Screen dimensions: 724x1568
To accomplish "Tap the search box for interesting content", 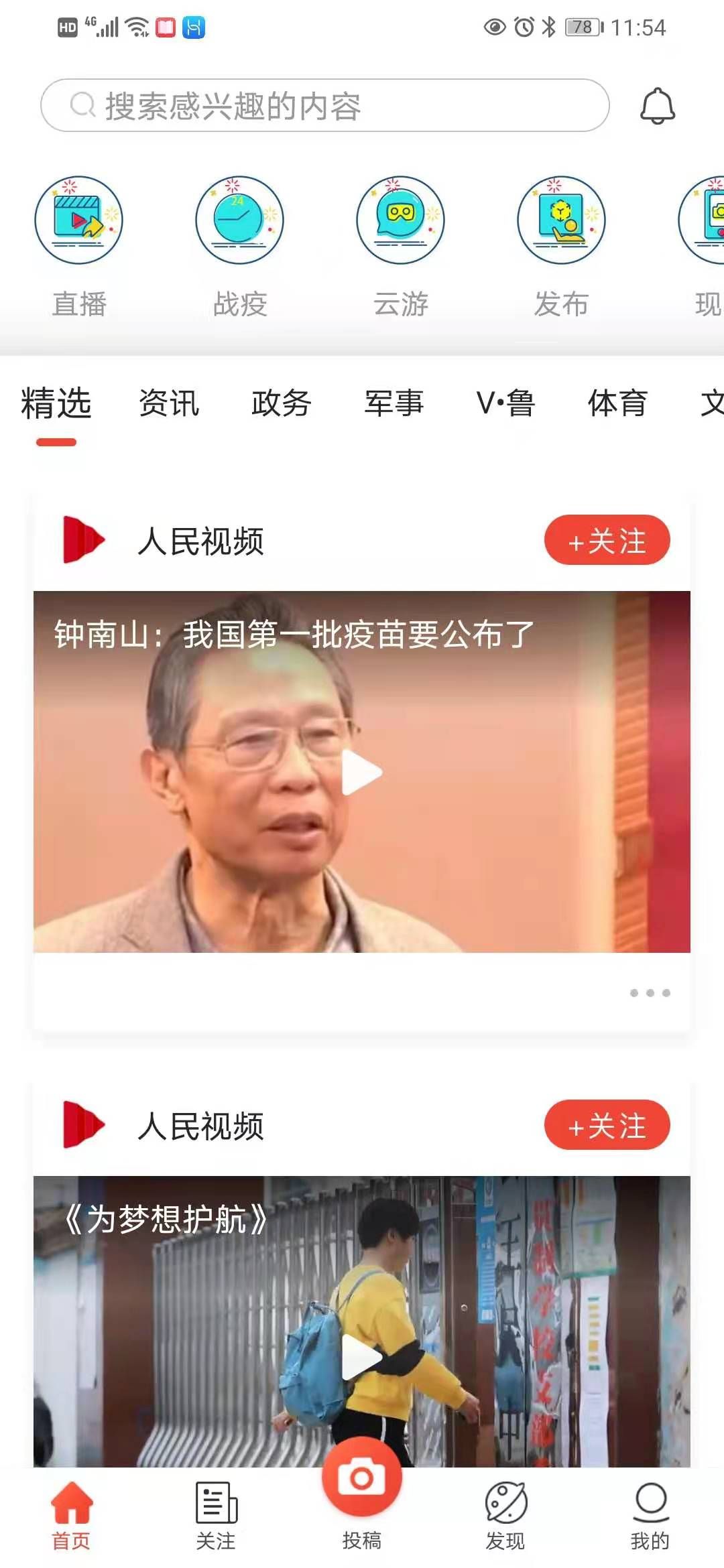I will pos(325,106).
